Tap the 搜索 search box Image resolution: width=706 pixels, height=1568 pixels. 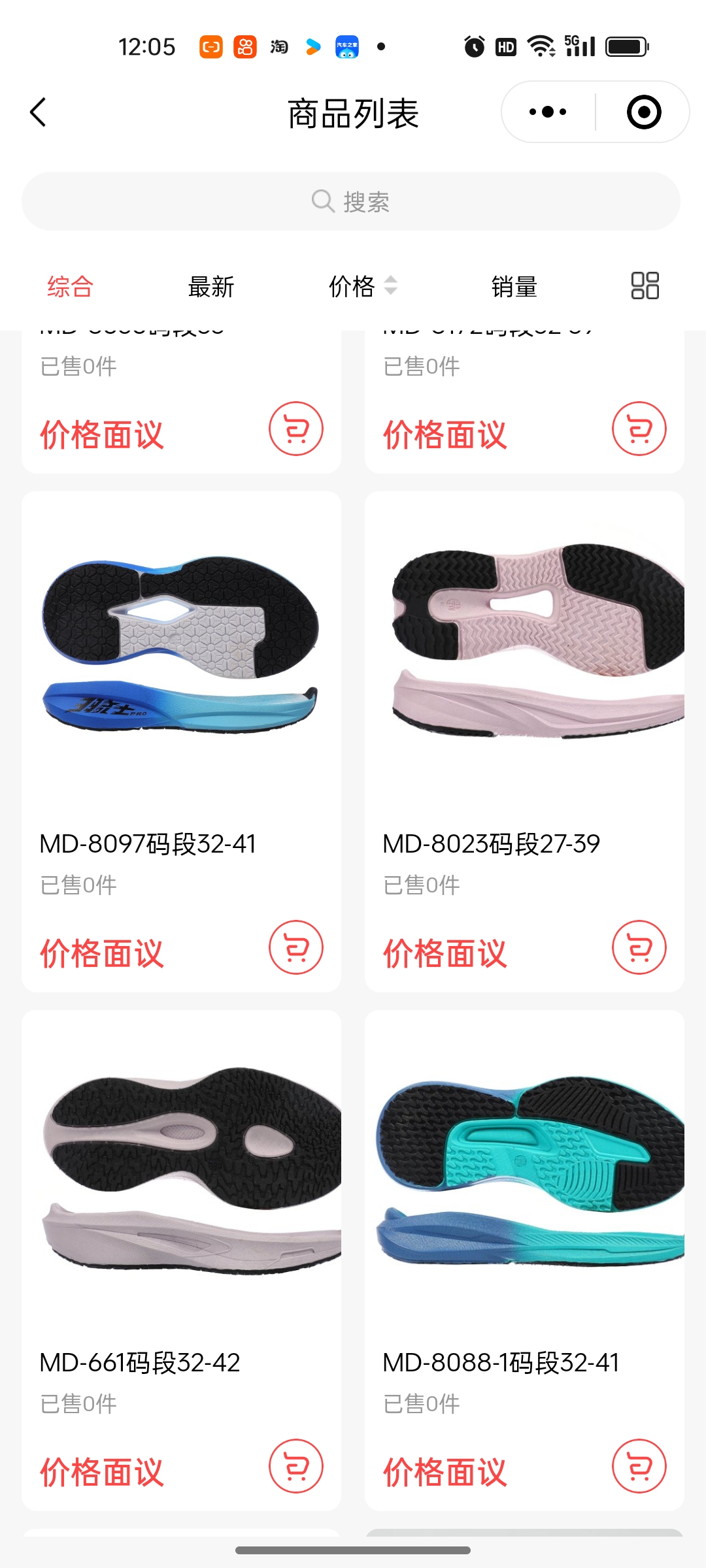pyautogui.click(x=351, y=201)
